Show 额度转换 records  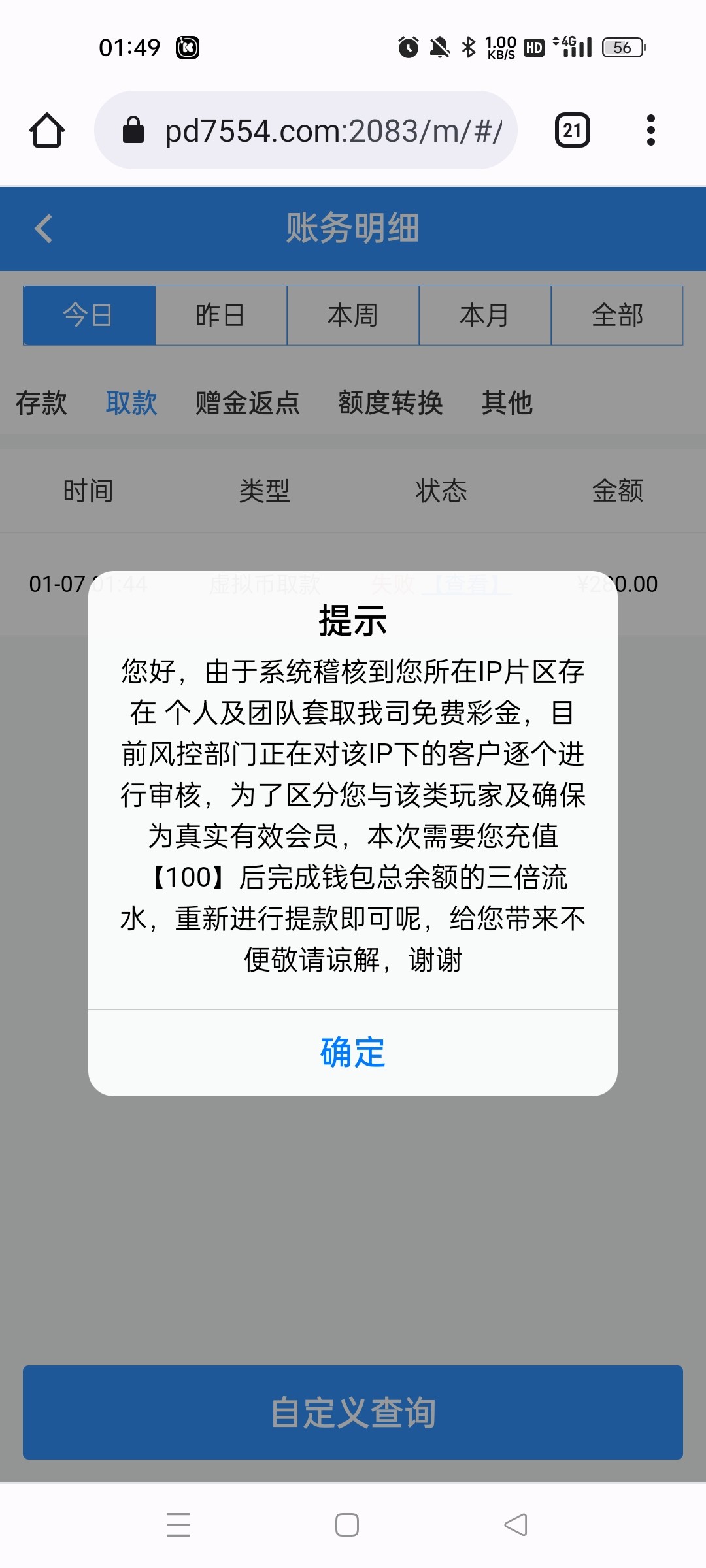390,402
